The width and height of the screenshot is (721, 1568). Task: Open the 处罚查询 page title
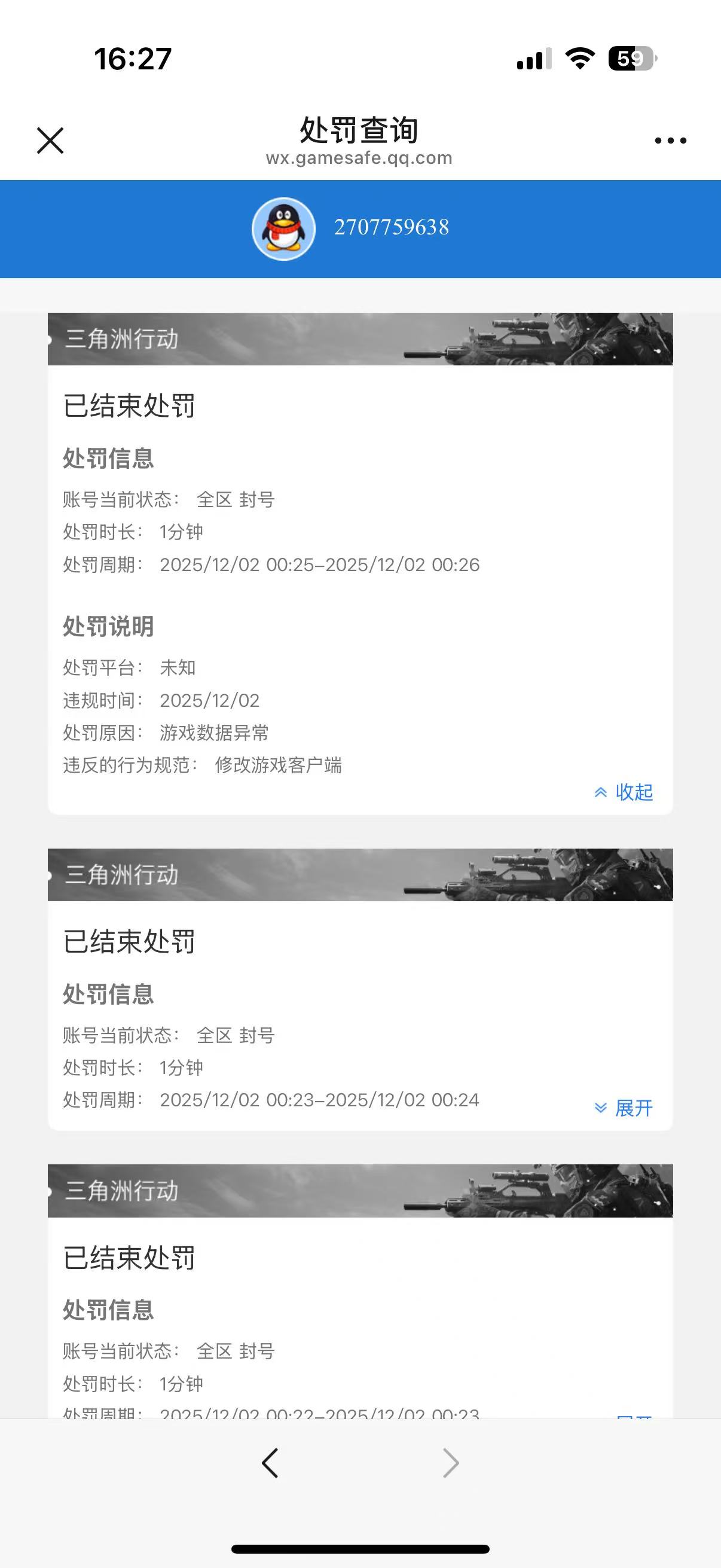click(360, 129)
